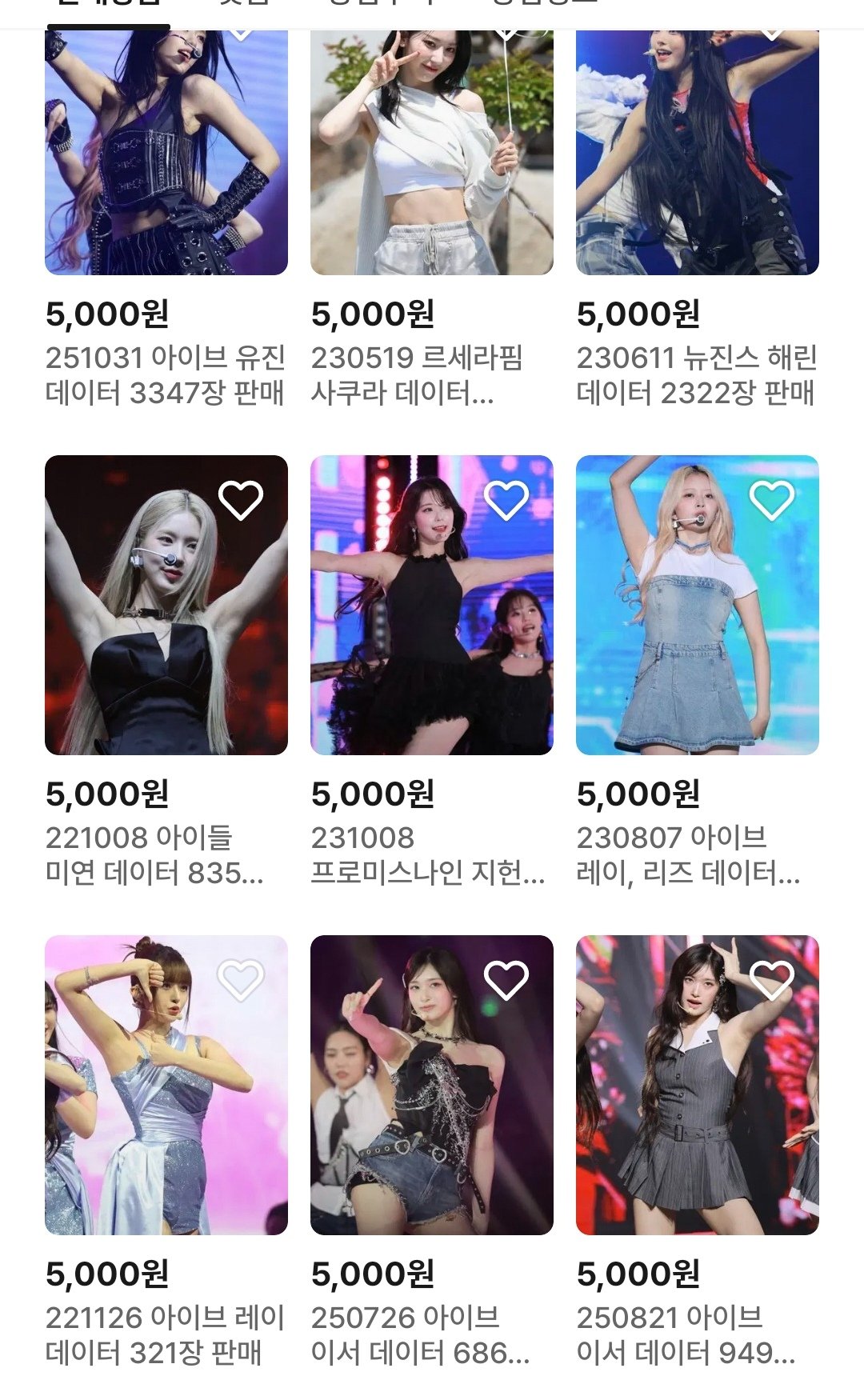The height and width of the screenshot is (1400, 864).
Task: Open the 230807 아이브 레이, 리즈 listing
Action: tap(697, 624)
